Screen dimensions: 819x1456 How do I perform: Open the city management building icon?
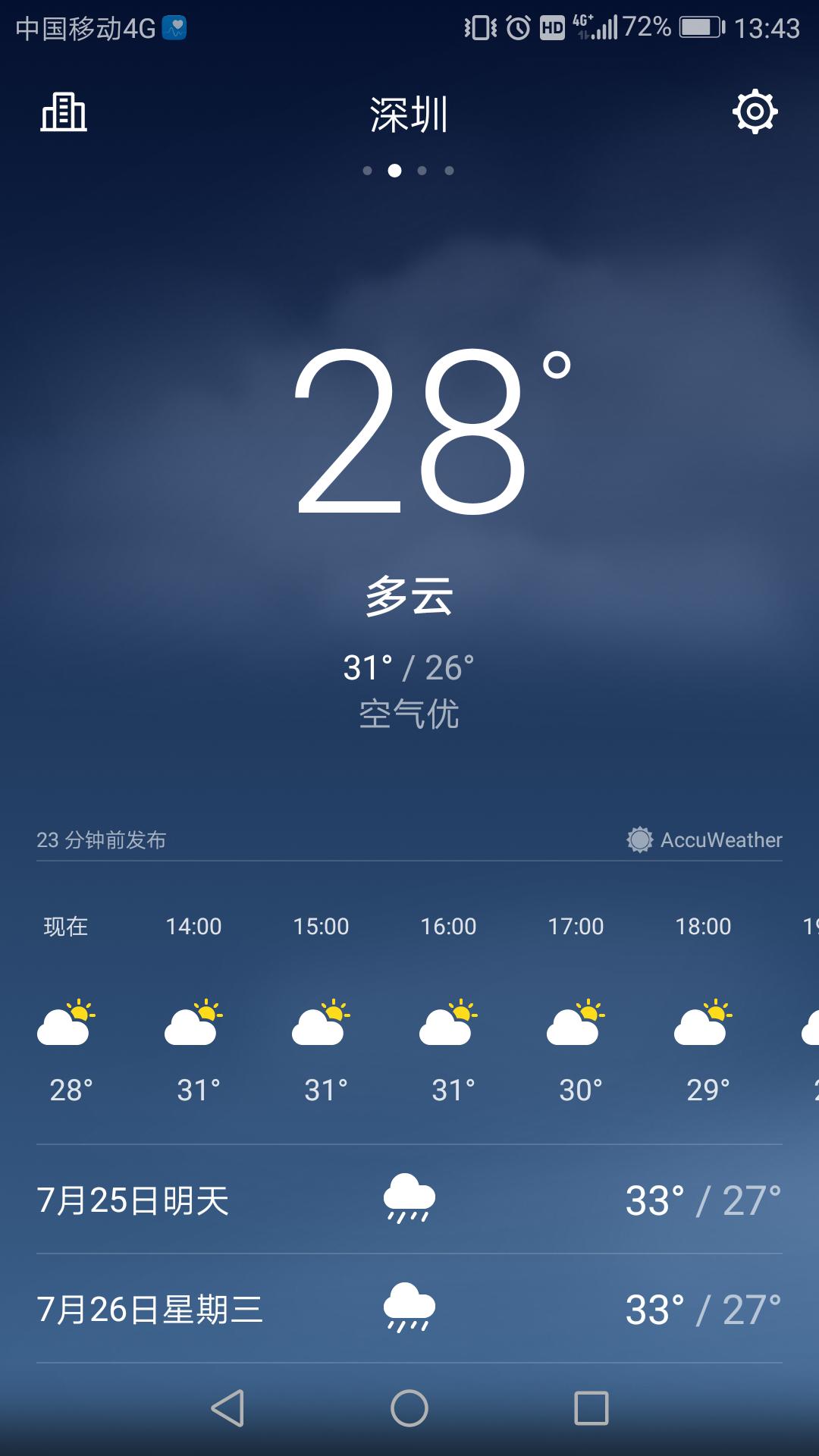(x=64, y=112)
